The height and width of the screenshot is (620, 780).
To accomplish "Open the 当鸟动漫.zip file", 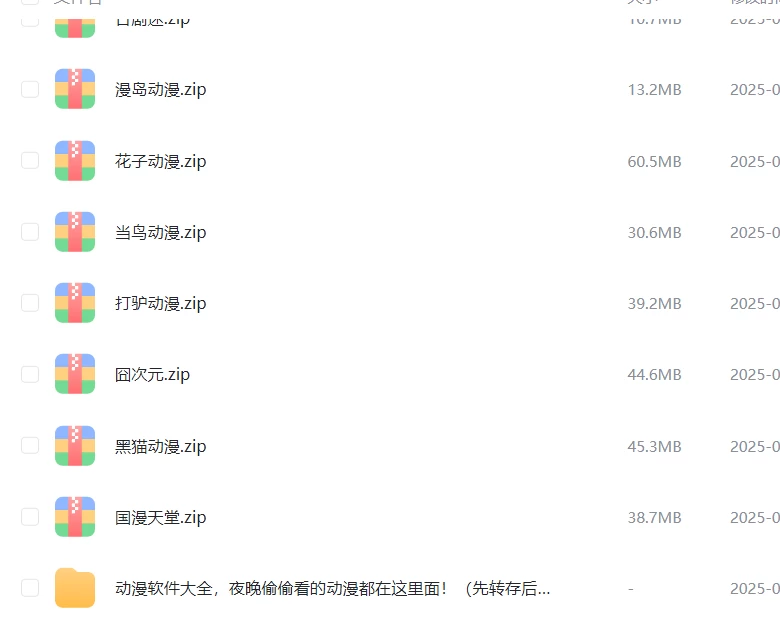I will [160, 232].
